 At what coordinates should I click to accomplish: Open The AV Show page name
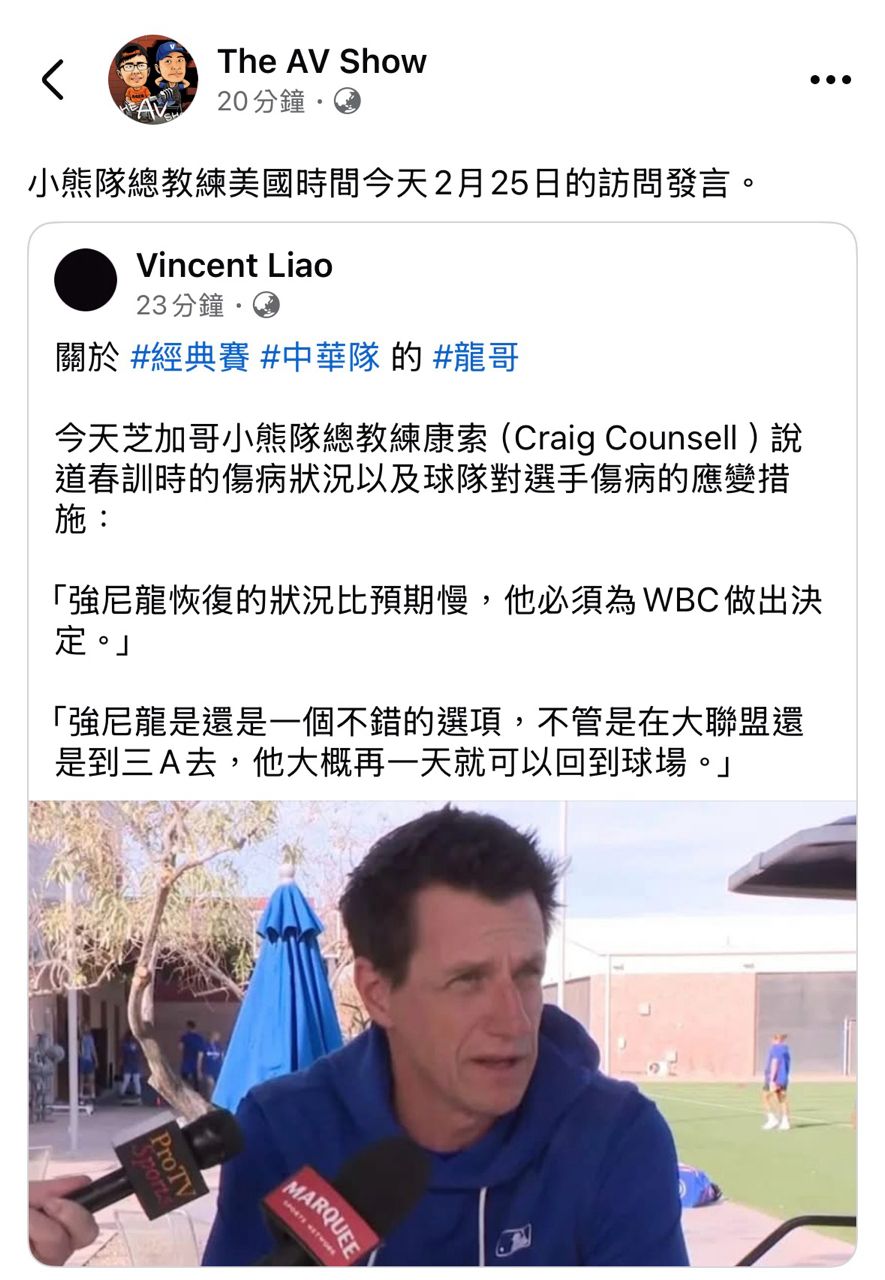[322, 62]
